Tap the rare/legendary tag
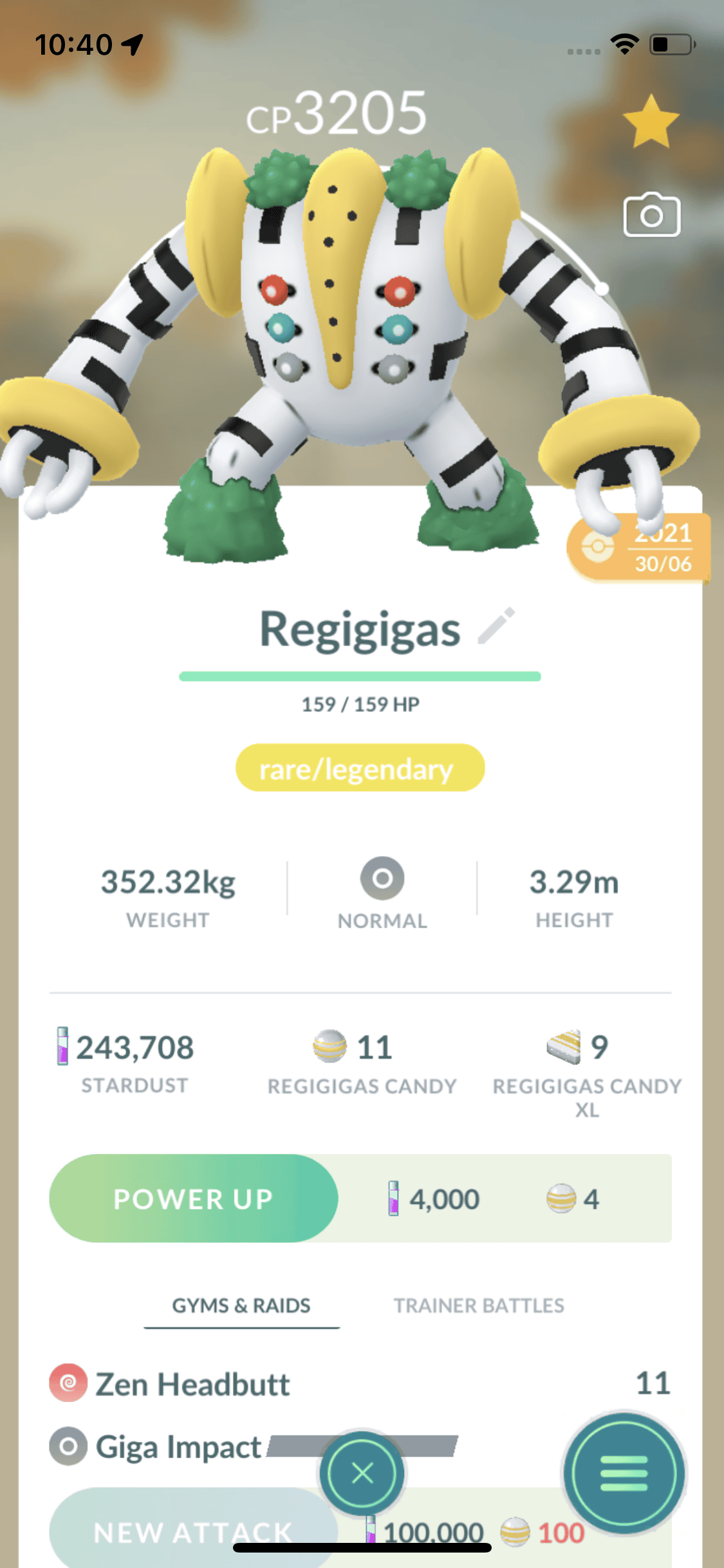 pyautogui.click(x=360, y=768)
